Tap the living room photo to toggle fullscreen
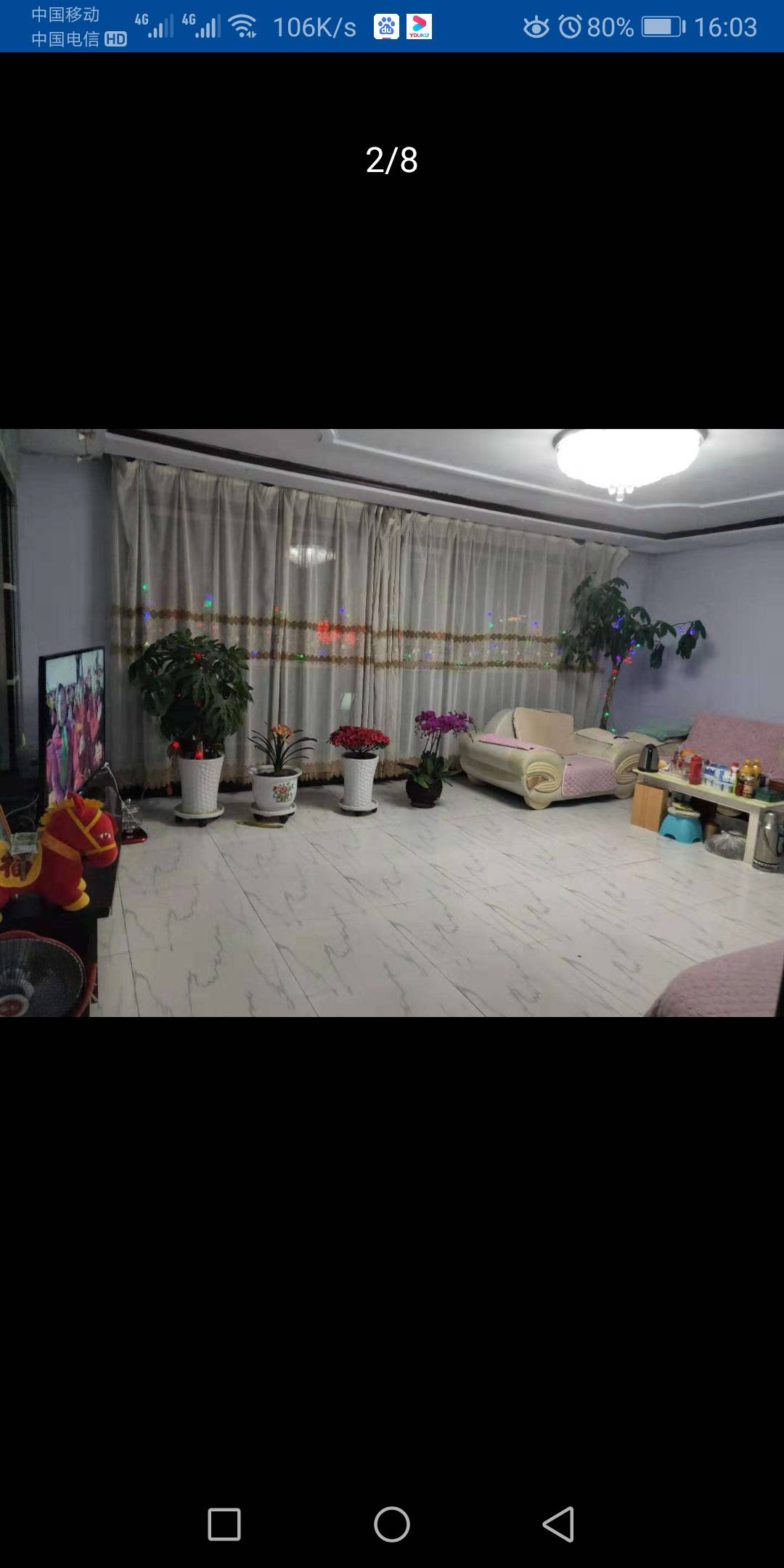 click(392, 722)
